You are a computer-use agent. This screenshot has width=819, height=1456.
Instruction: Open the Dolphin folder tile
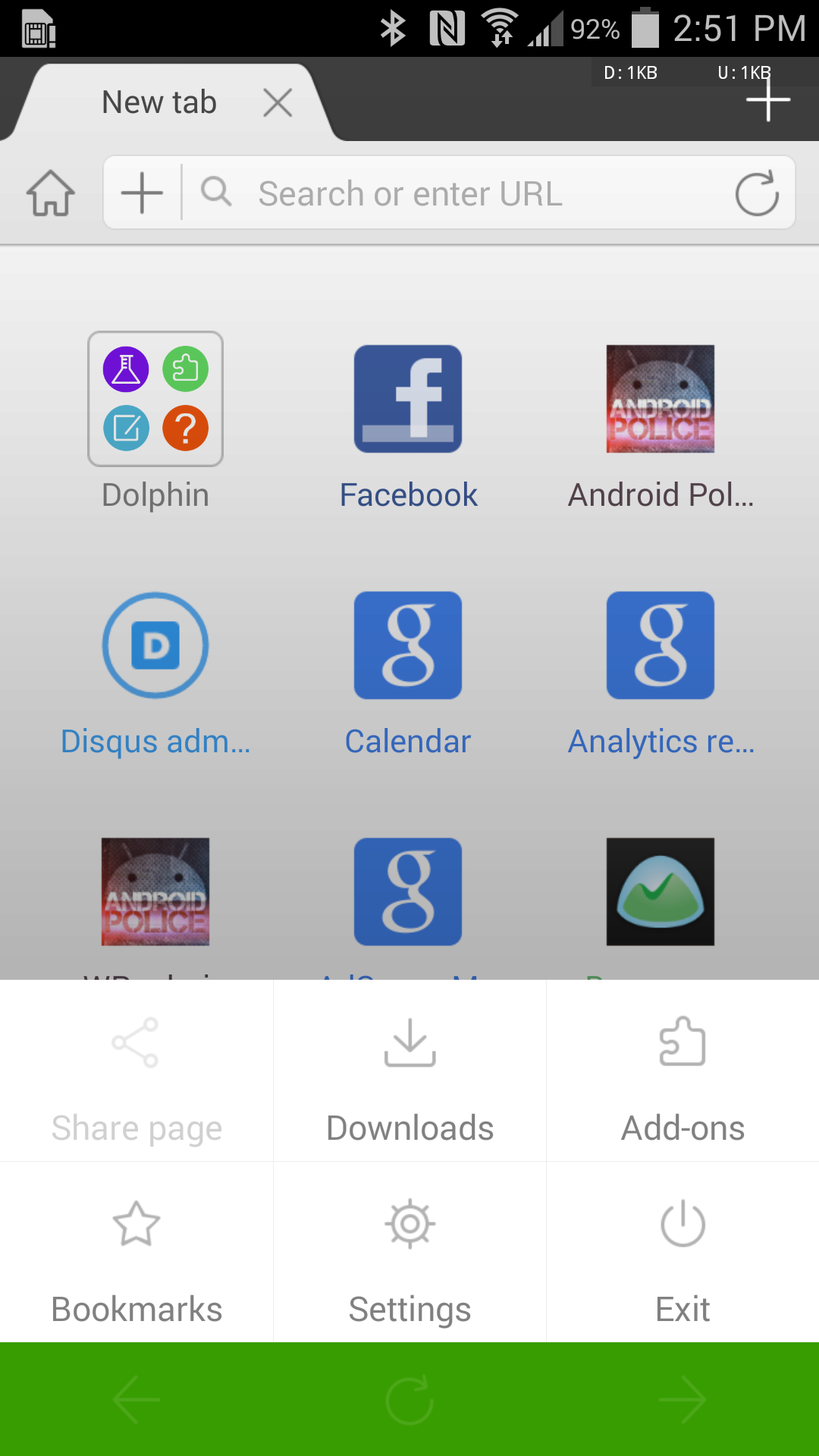[155, 400]
